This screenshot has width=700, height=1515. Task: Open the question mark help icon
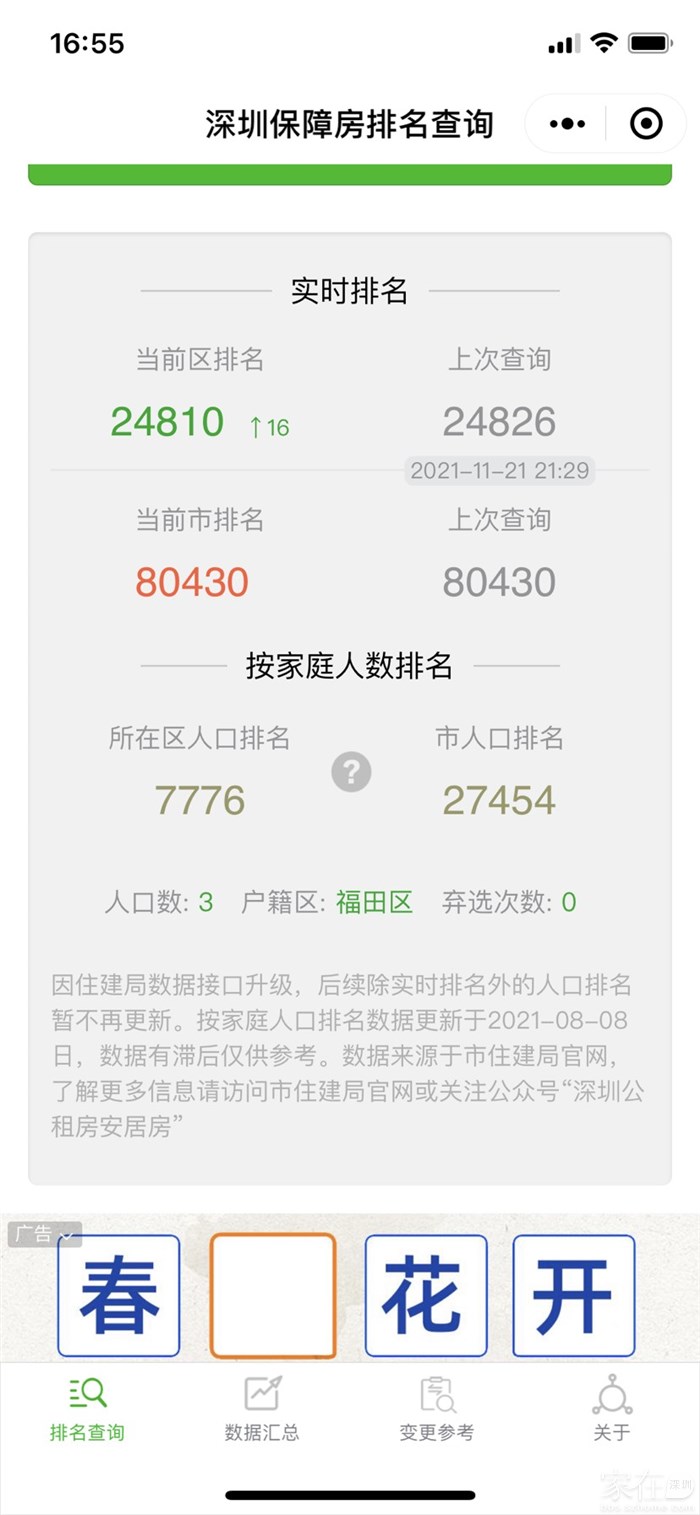pyautogui.click(x=351, y=772)
